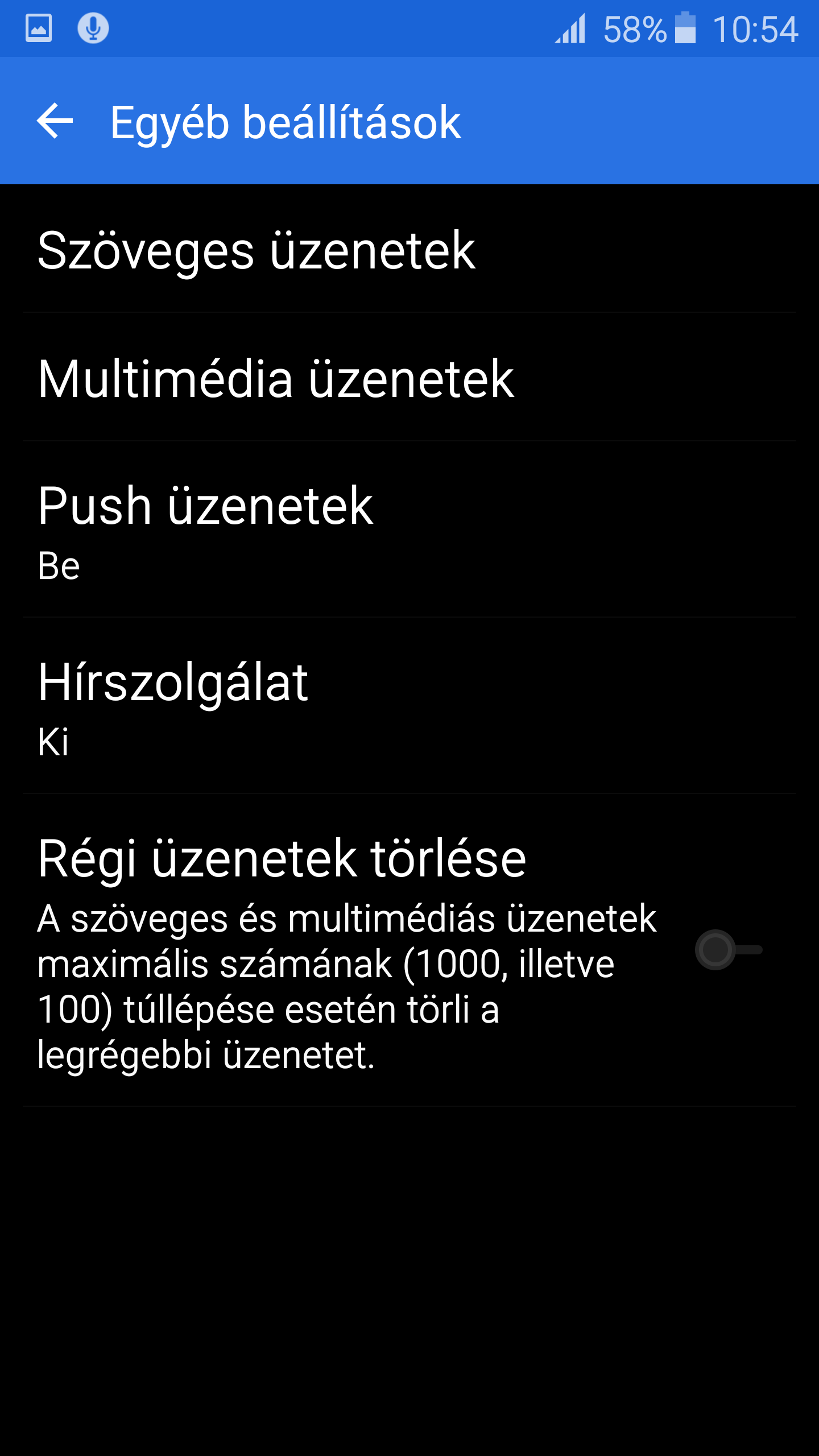
Task: Open Push üzenetek option
Action: 409,530
